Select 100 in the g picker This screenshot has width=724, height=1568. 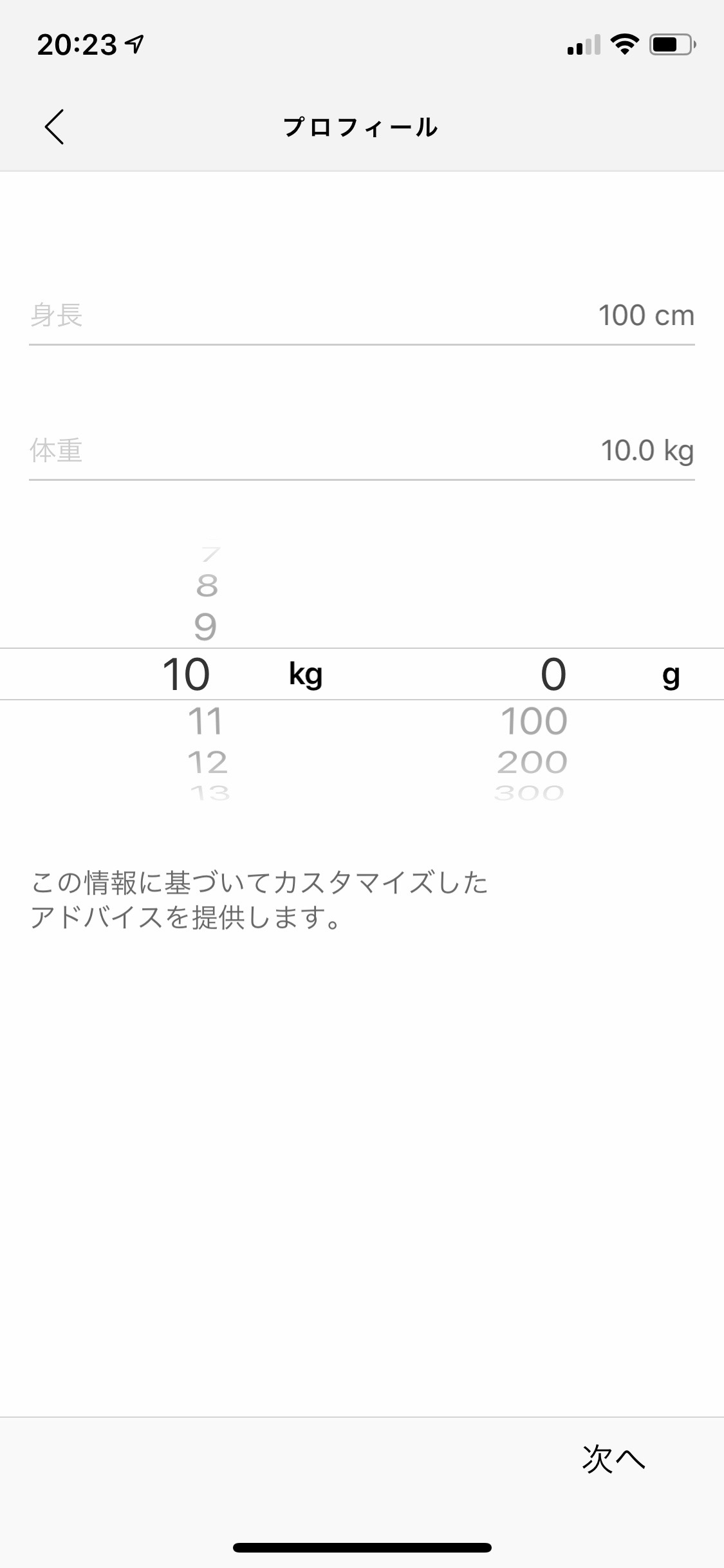click(x=534, y=721)
